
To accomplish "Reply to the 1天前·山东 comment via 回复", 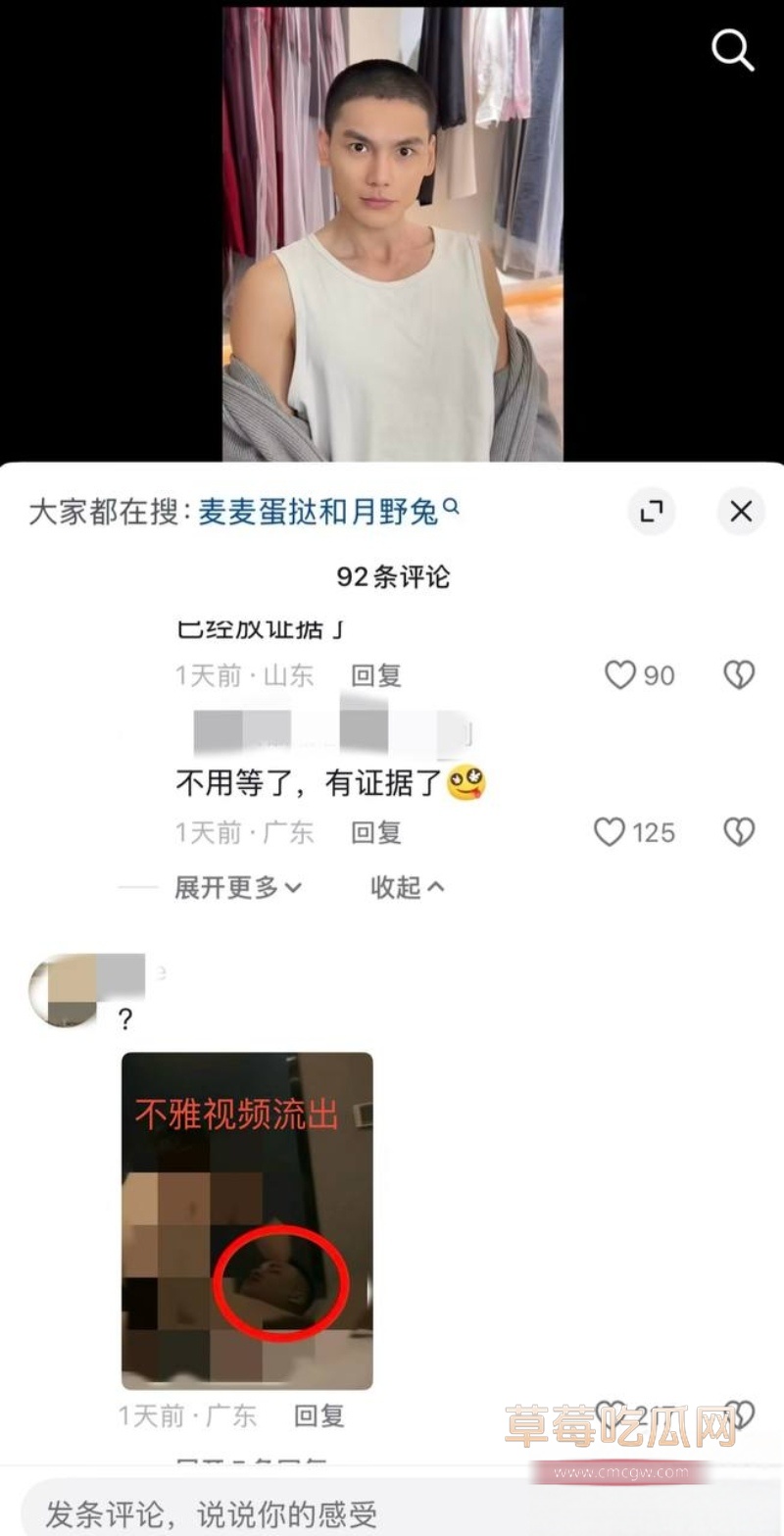I will click(x=373, y=675).
